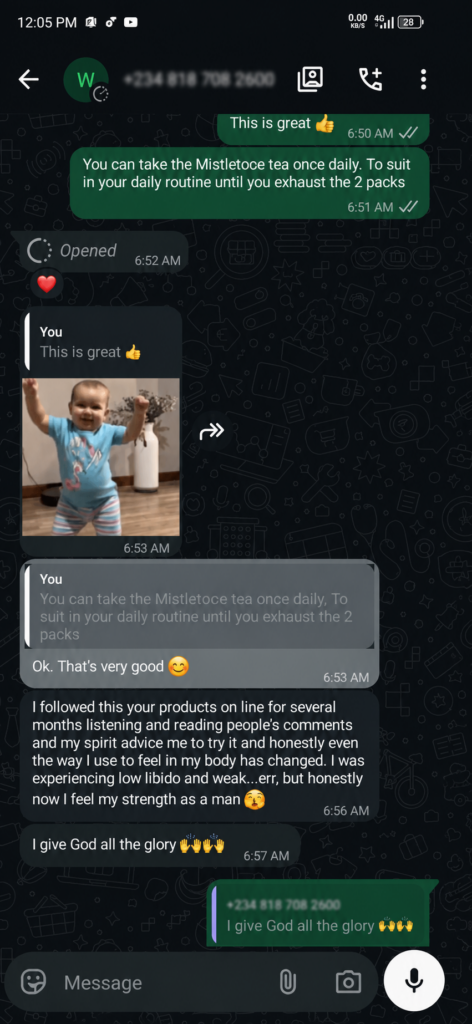The height and width of the screenshot is (1024, 472).
Task: Open the contact's profile picture
Action: [86, 80]
